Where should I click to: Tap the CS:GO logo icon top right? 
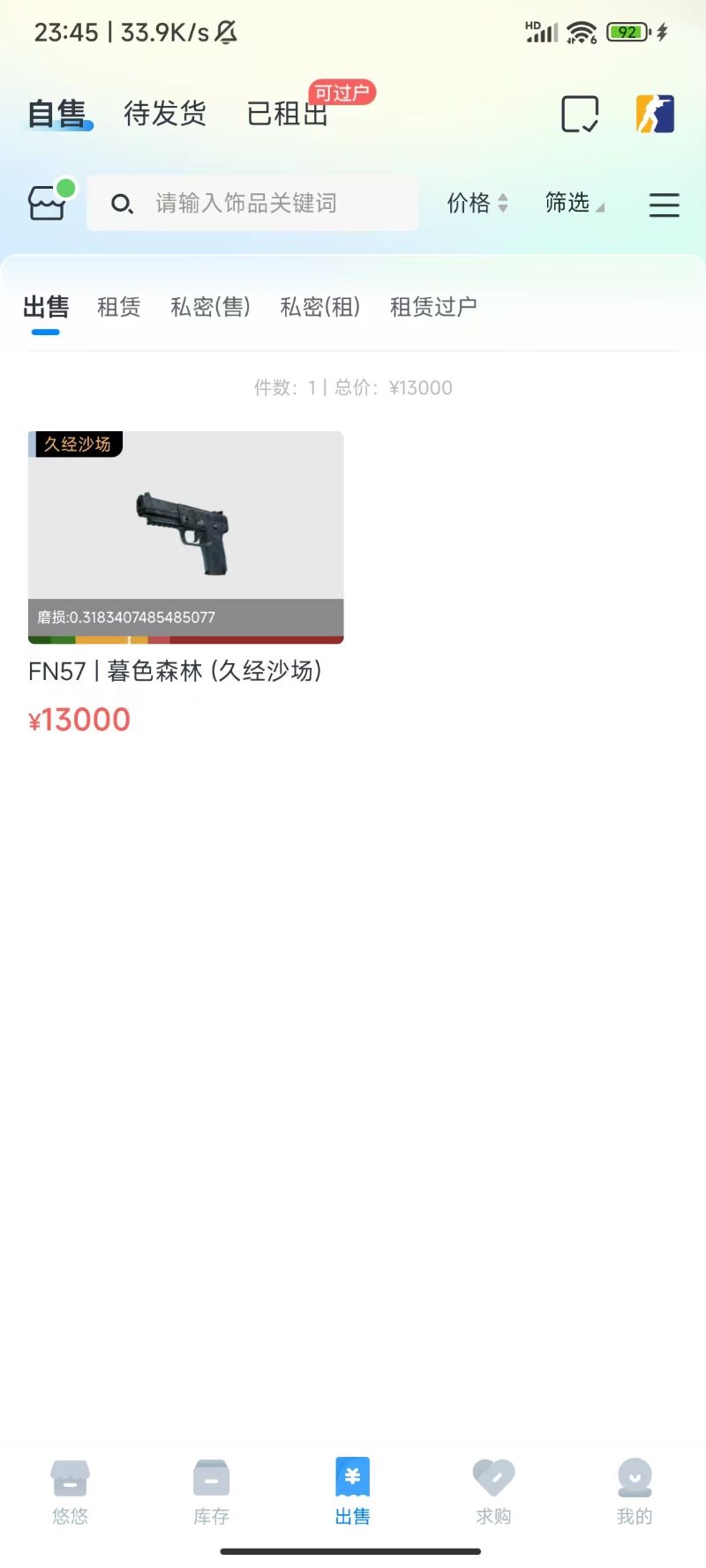point(654,113)
